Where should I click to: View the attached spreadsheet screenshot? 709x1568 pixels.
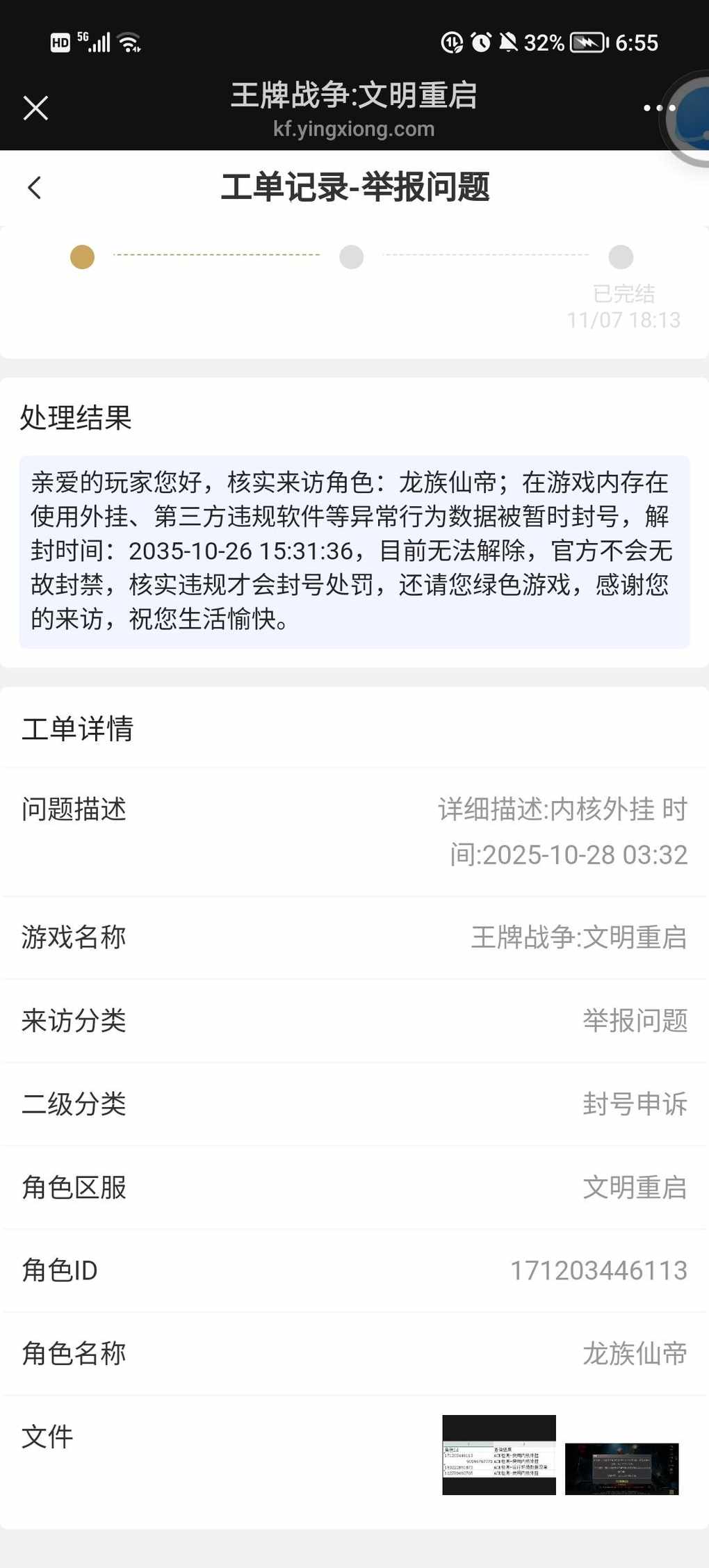point(499,1455)
